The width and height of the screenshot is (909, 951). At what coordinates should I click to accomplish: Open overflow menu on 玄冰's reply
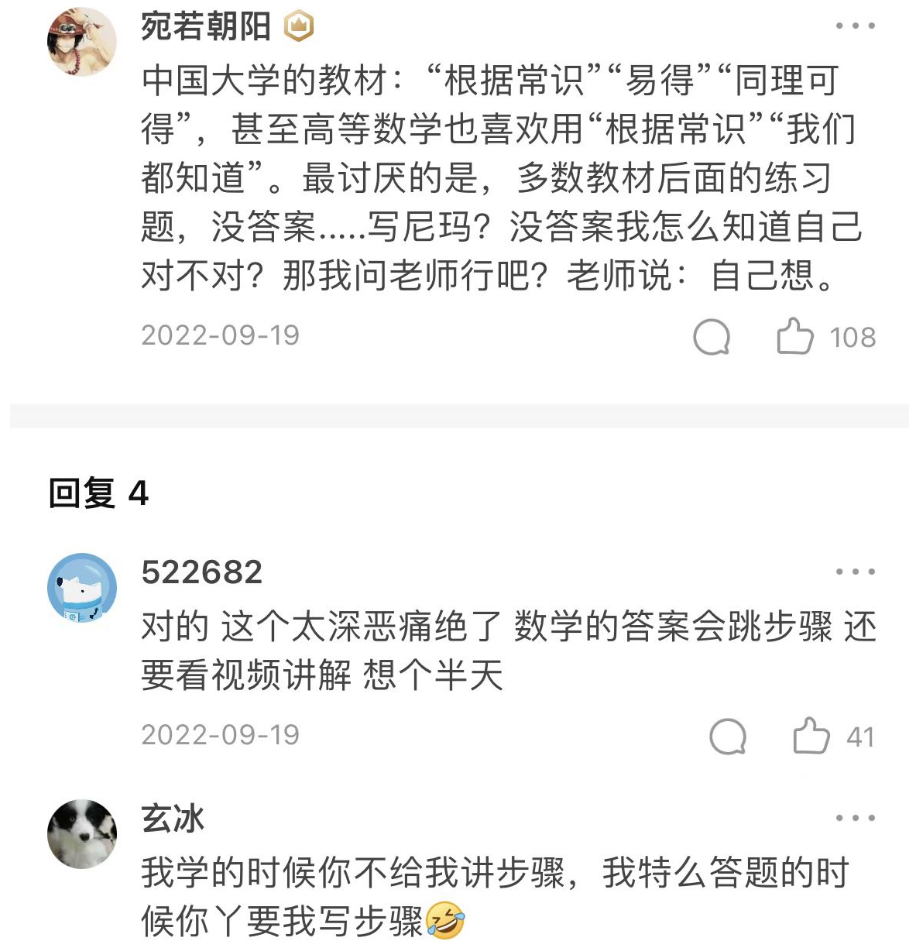point(855,818)
